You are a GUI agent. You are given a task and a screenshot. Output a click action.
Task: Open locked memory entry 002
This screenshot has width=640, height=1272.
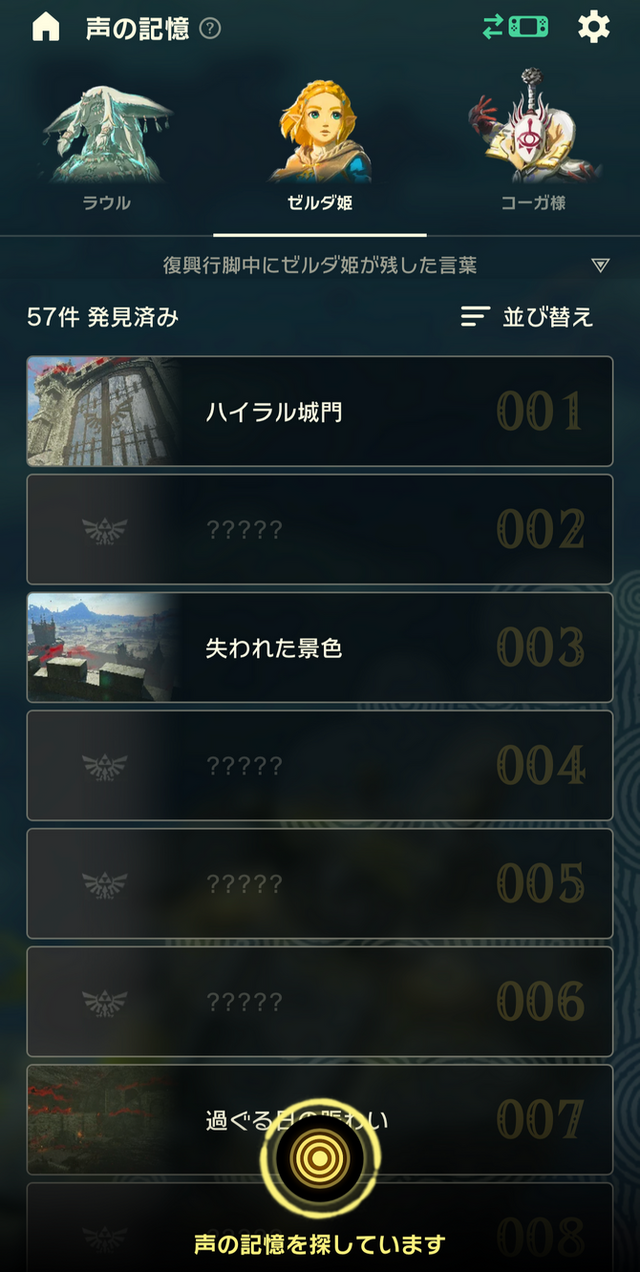tap(320, 529)
